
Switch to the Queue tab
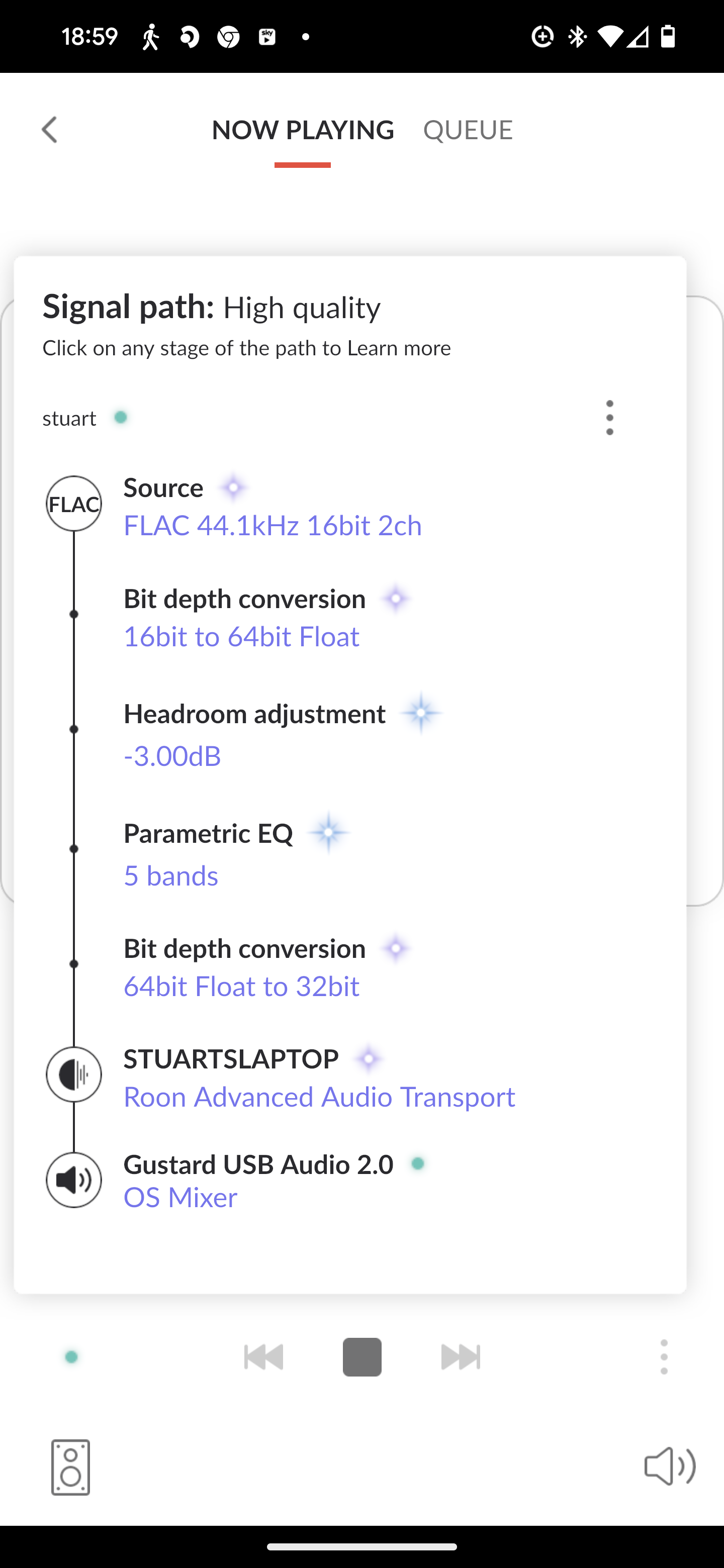click(x=468, y=130)
